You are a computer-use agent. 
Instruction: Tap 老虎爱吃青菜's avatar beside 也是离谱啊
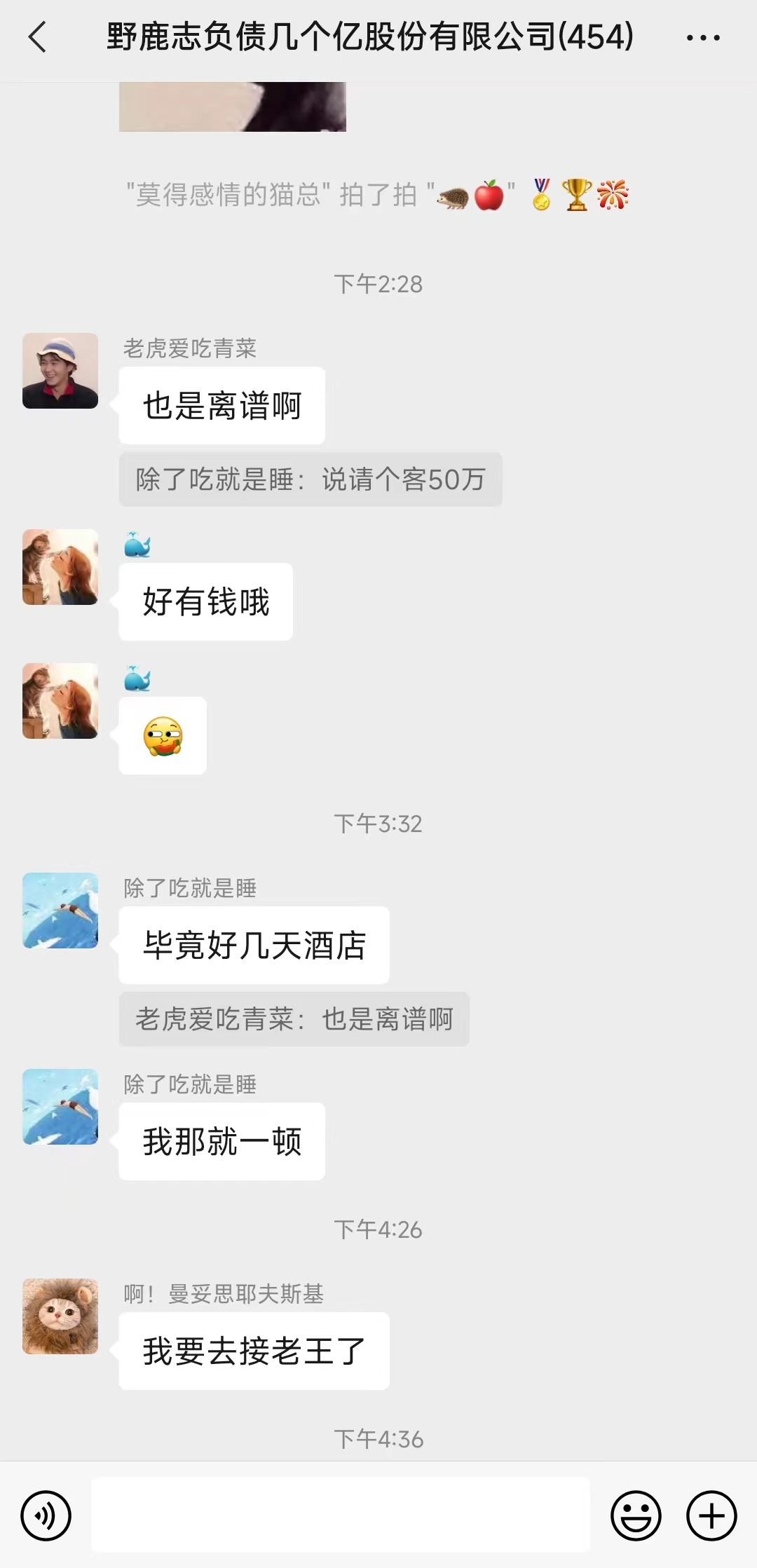[x=60, y=371]
